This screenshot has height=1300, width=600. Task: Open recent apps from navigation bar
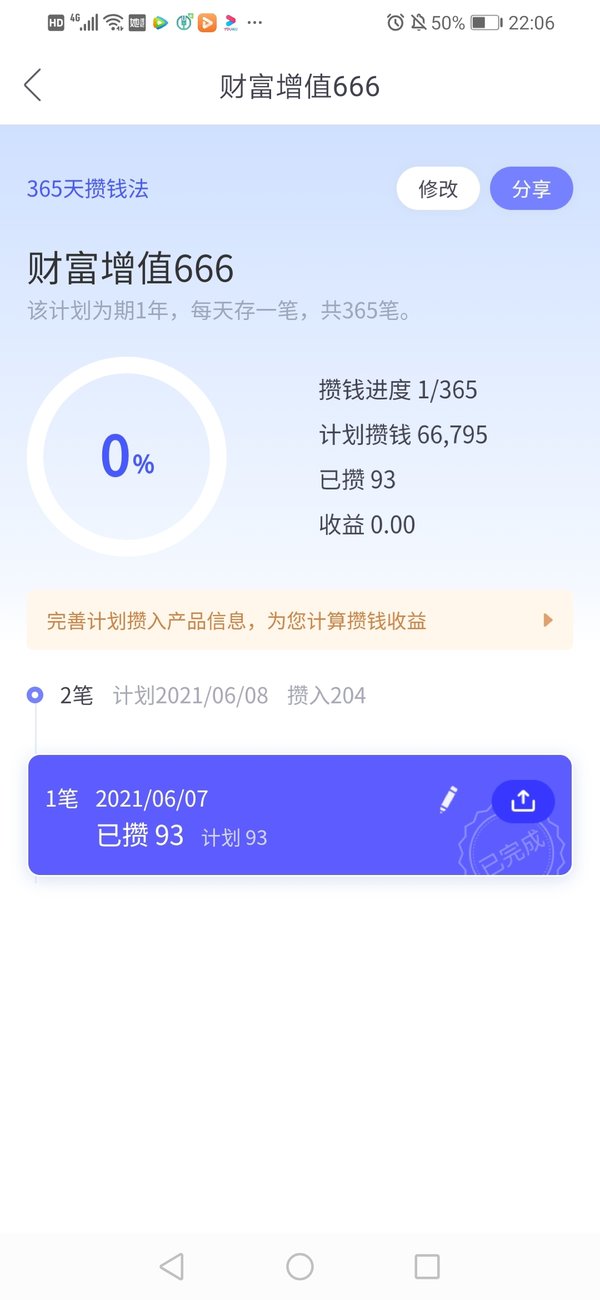427,1267
